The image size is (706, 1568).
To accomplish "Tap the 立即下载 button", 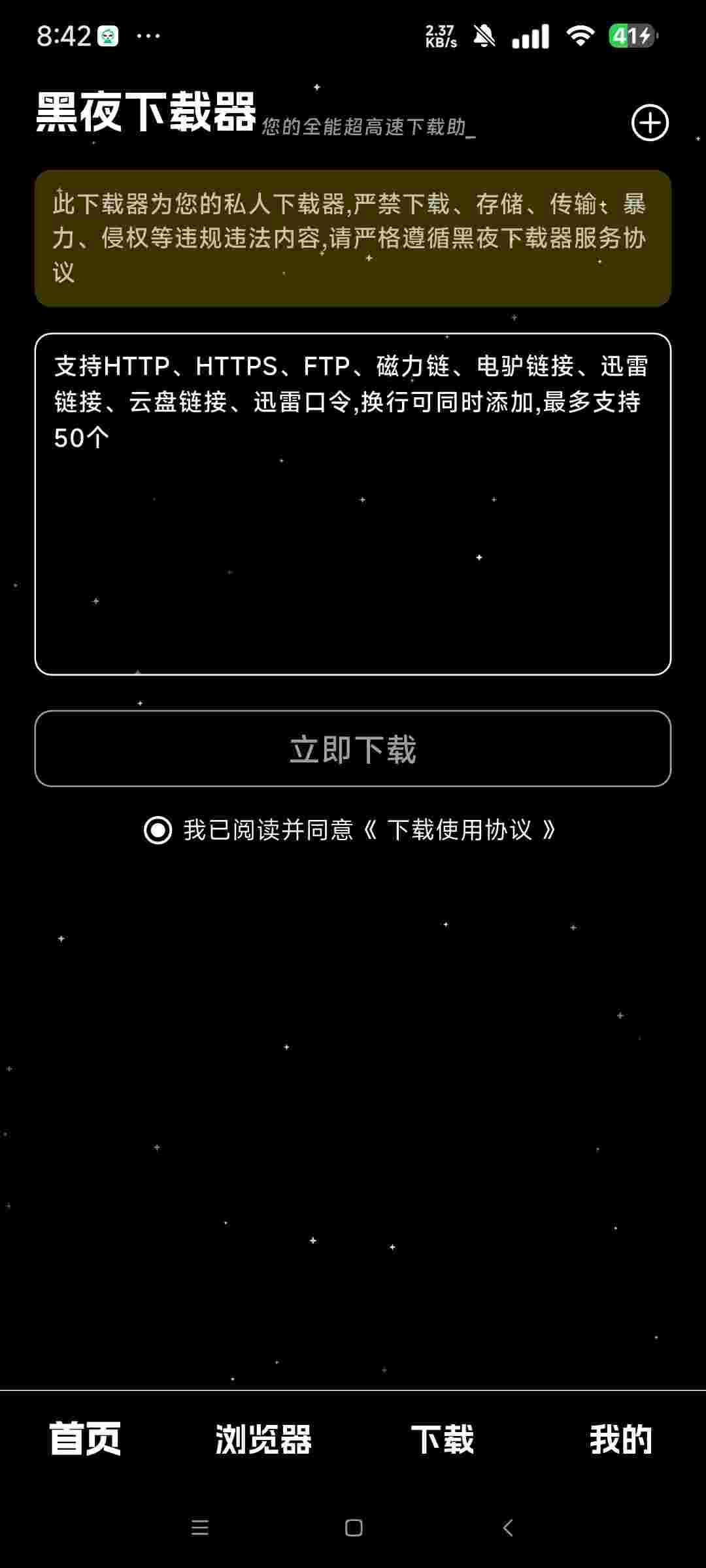I will [x=353, y=749].
